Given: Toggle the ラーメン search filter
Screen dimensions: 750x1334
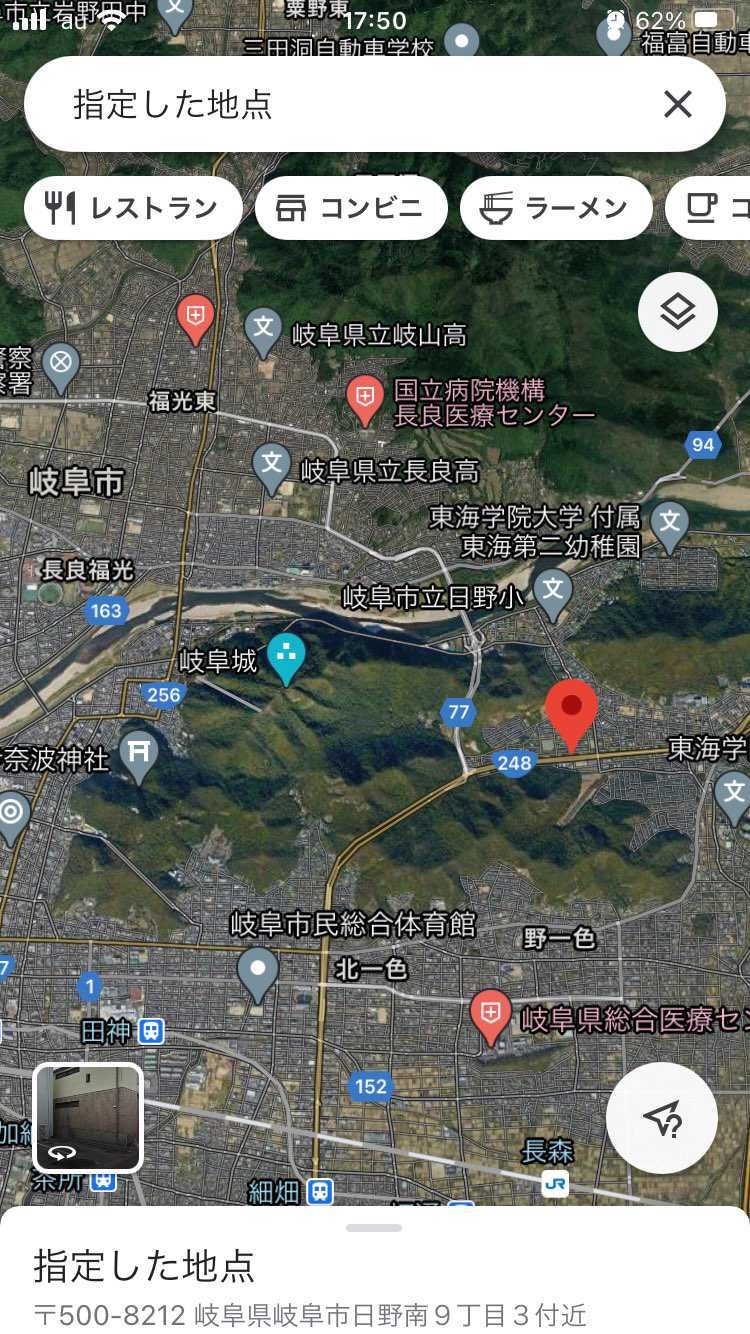Looking at the screenshot, I should click(x=556, y=207).
